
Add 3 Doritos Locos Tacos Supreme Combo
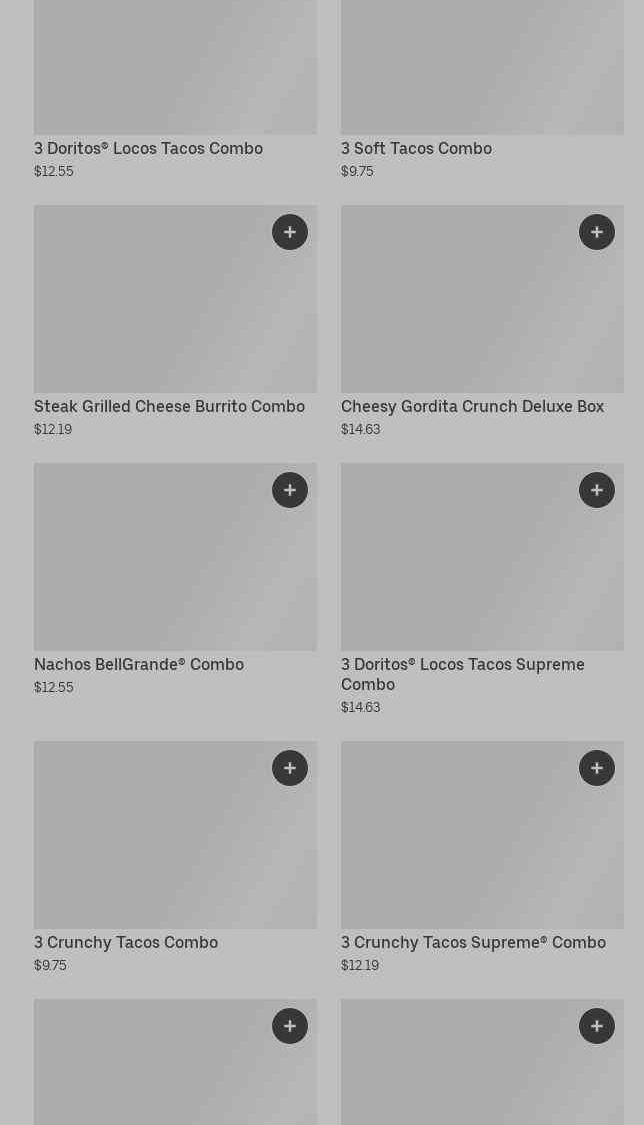click(x=597, y=490)
